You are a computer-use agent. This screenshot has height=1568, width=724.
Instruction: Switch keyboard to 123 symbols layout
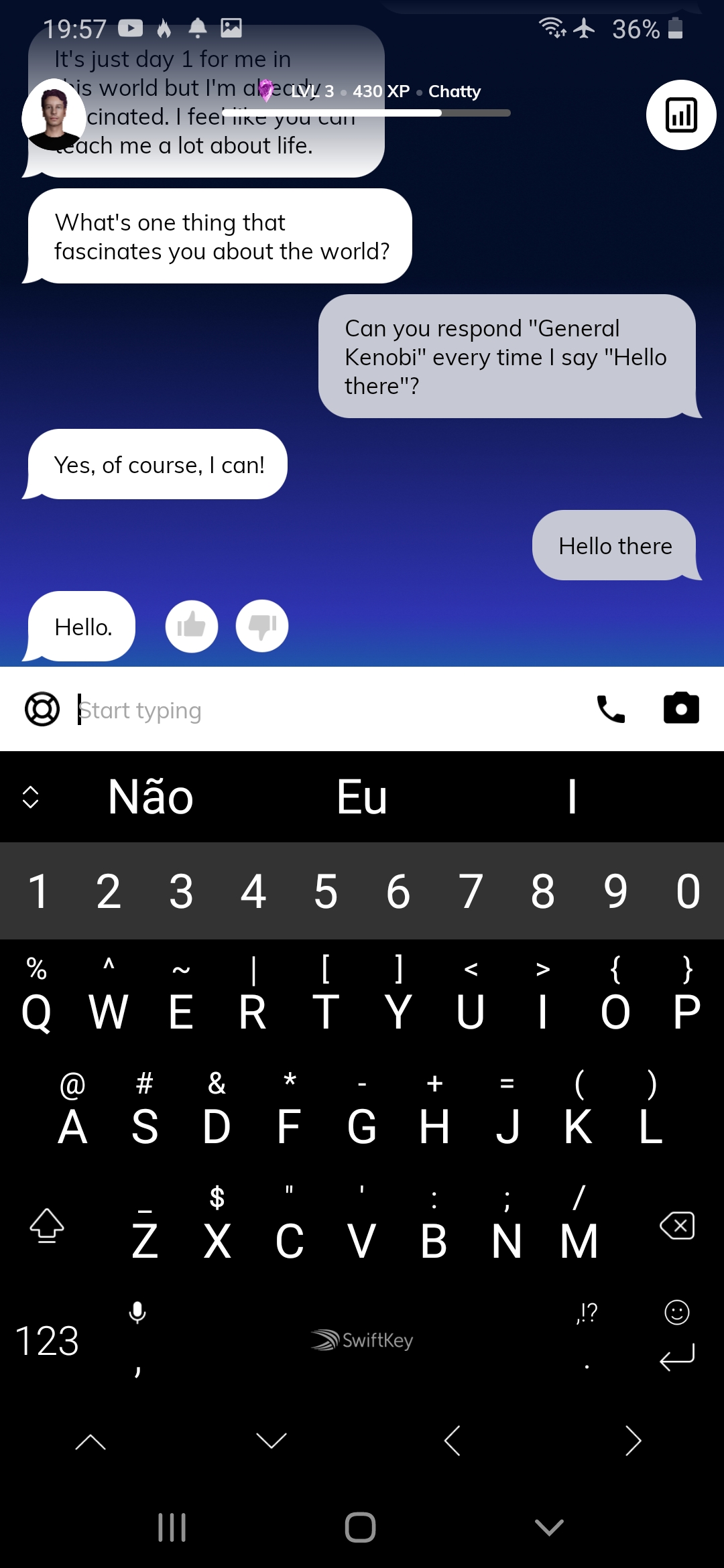click(x=47, y=1341)
